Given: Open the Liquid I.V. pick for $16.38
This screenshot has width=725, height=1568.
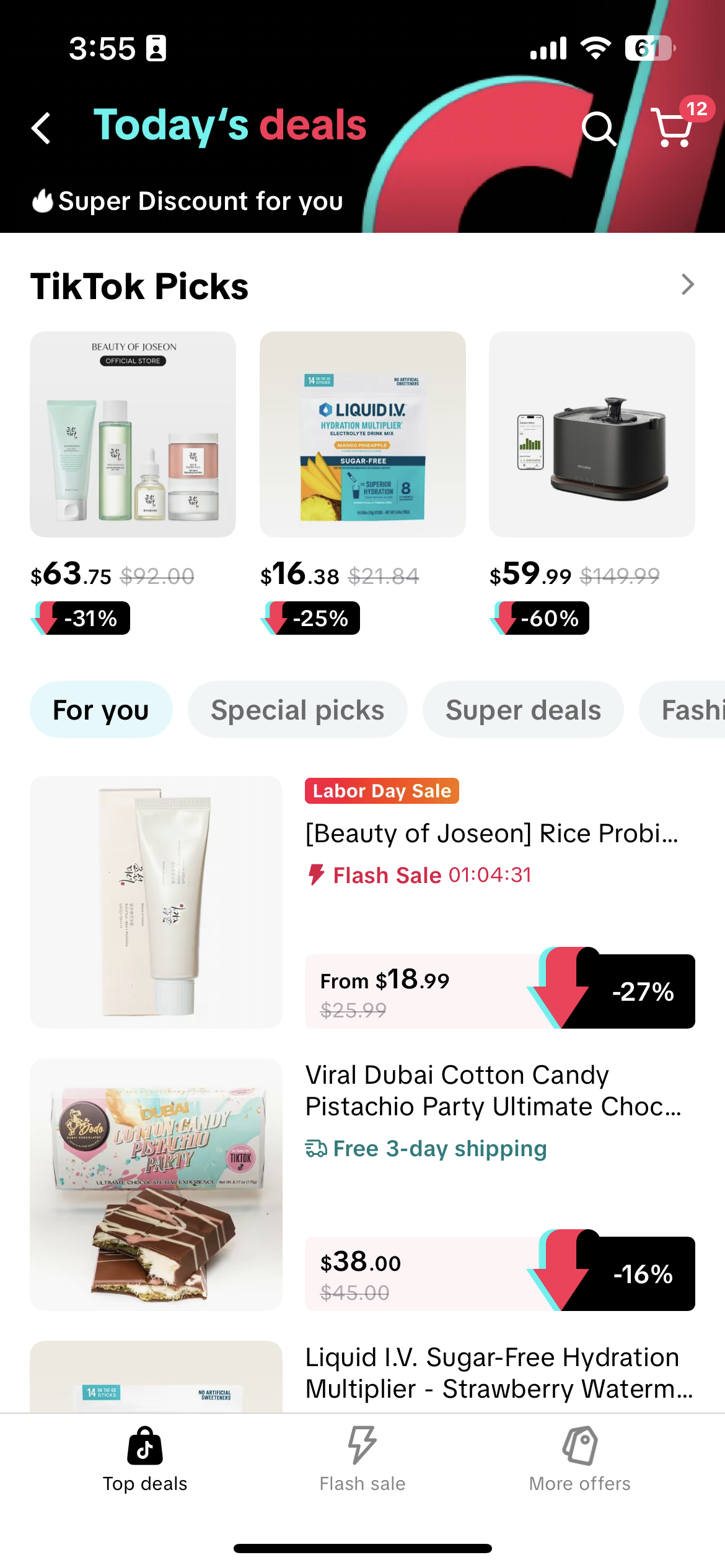Looking at the screenshot, I should [362, 435].
